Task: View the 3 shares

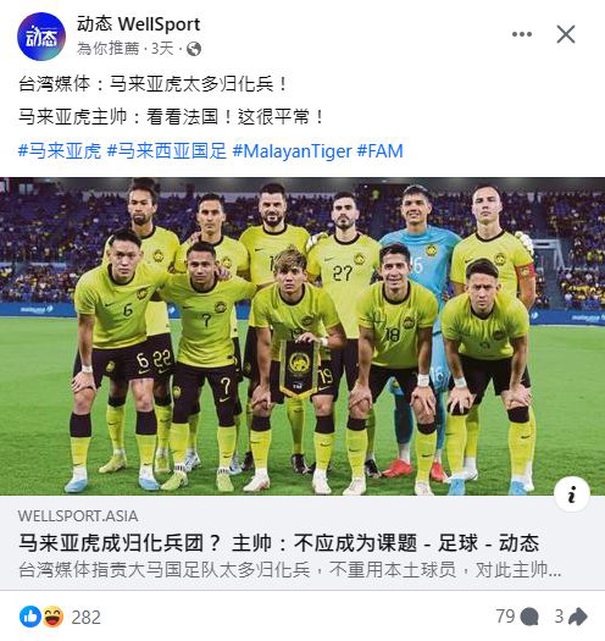Action: point(571,616)
